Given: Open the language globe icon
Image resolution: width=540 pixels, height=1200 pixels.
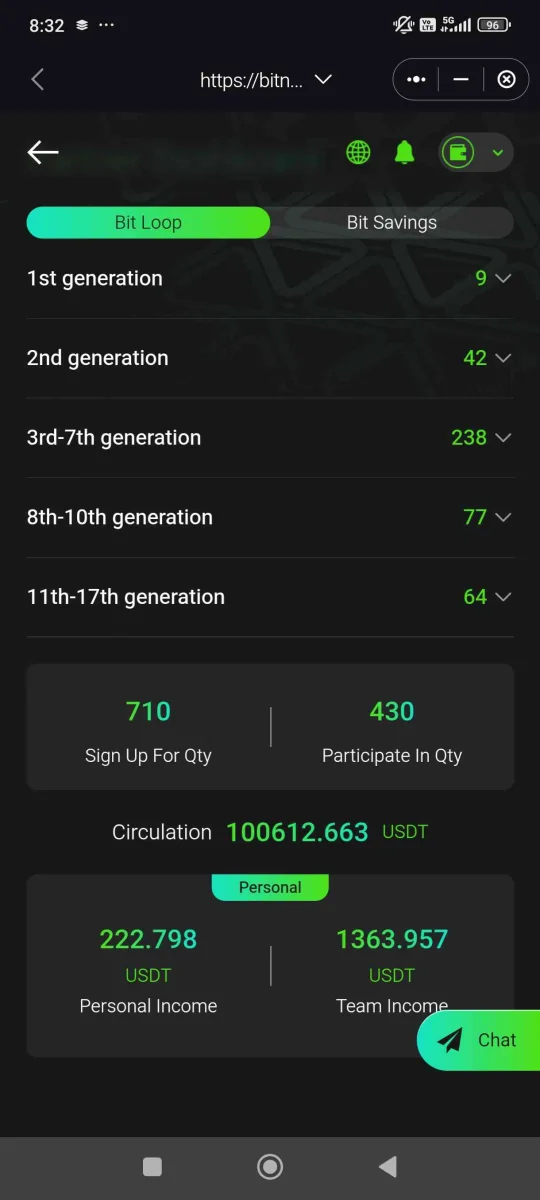Looking at the screenshot, I should point(358,152).
